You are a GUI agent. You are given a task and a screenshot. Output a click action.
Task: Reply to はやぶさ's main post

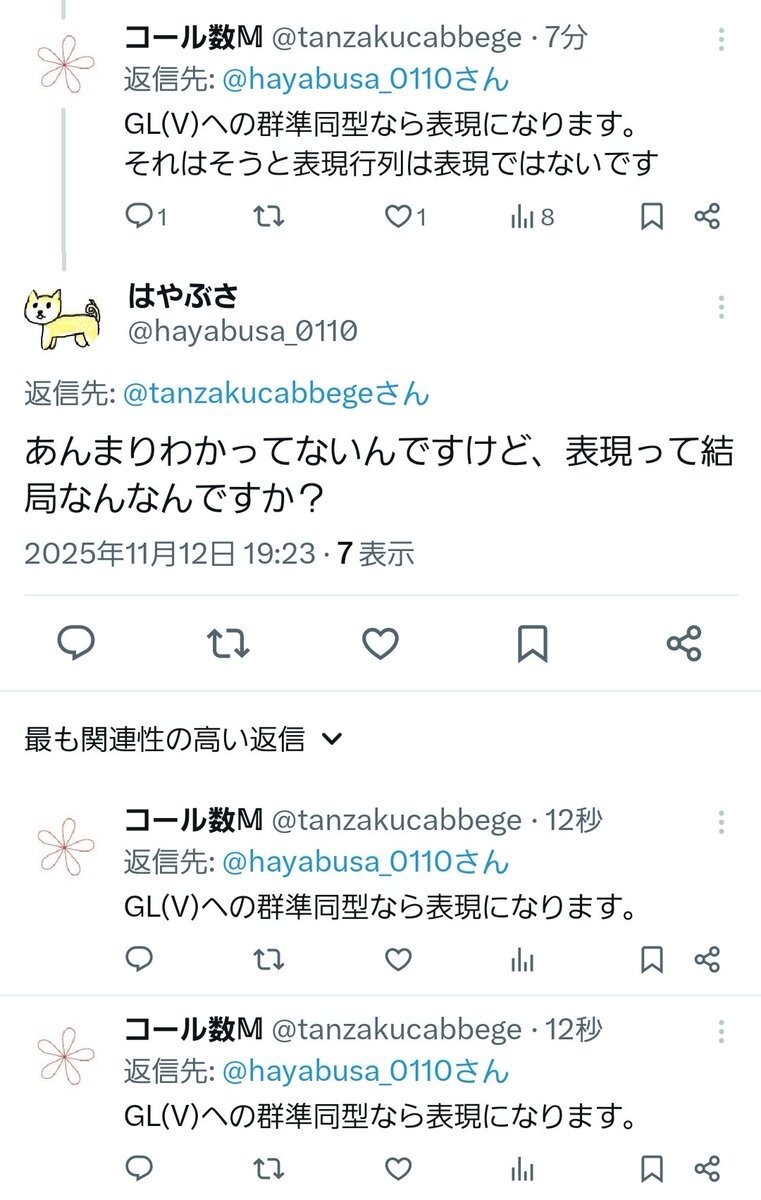tap(76, 643)
